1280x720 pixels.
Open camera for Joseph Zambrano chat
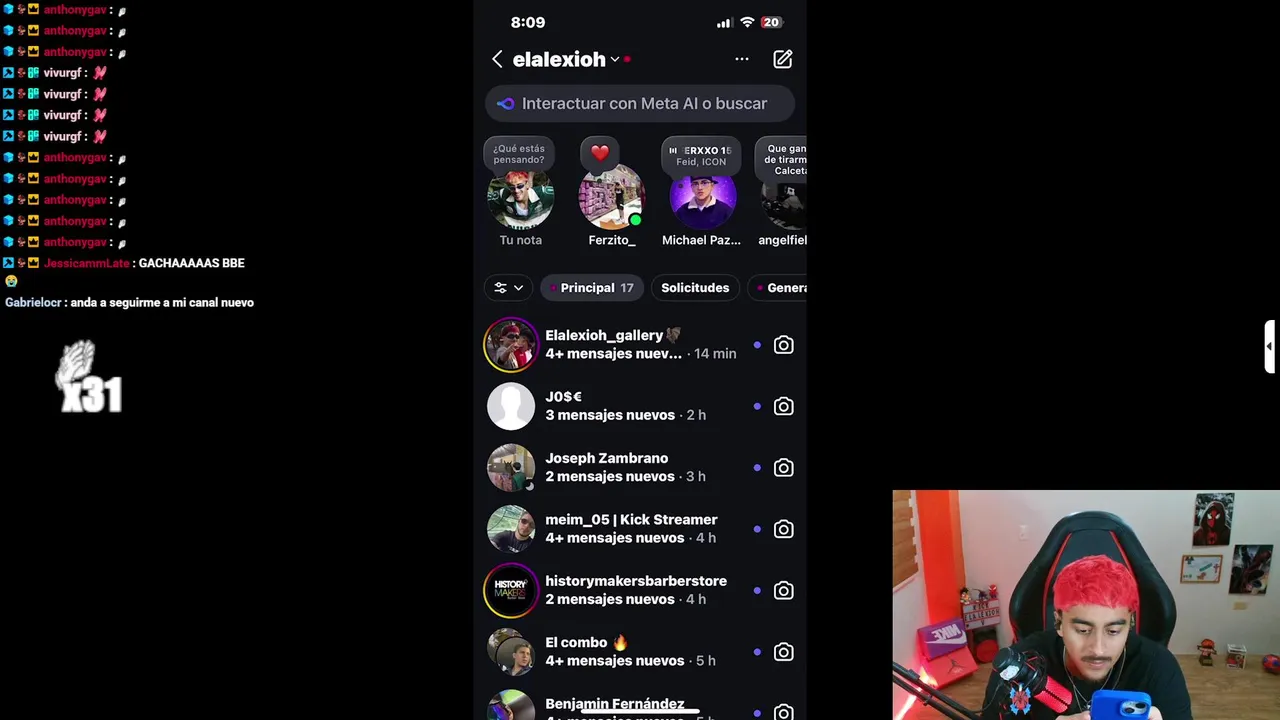point(783,468)
